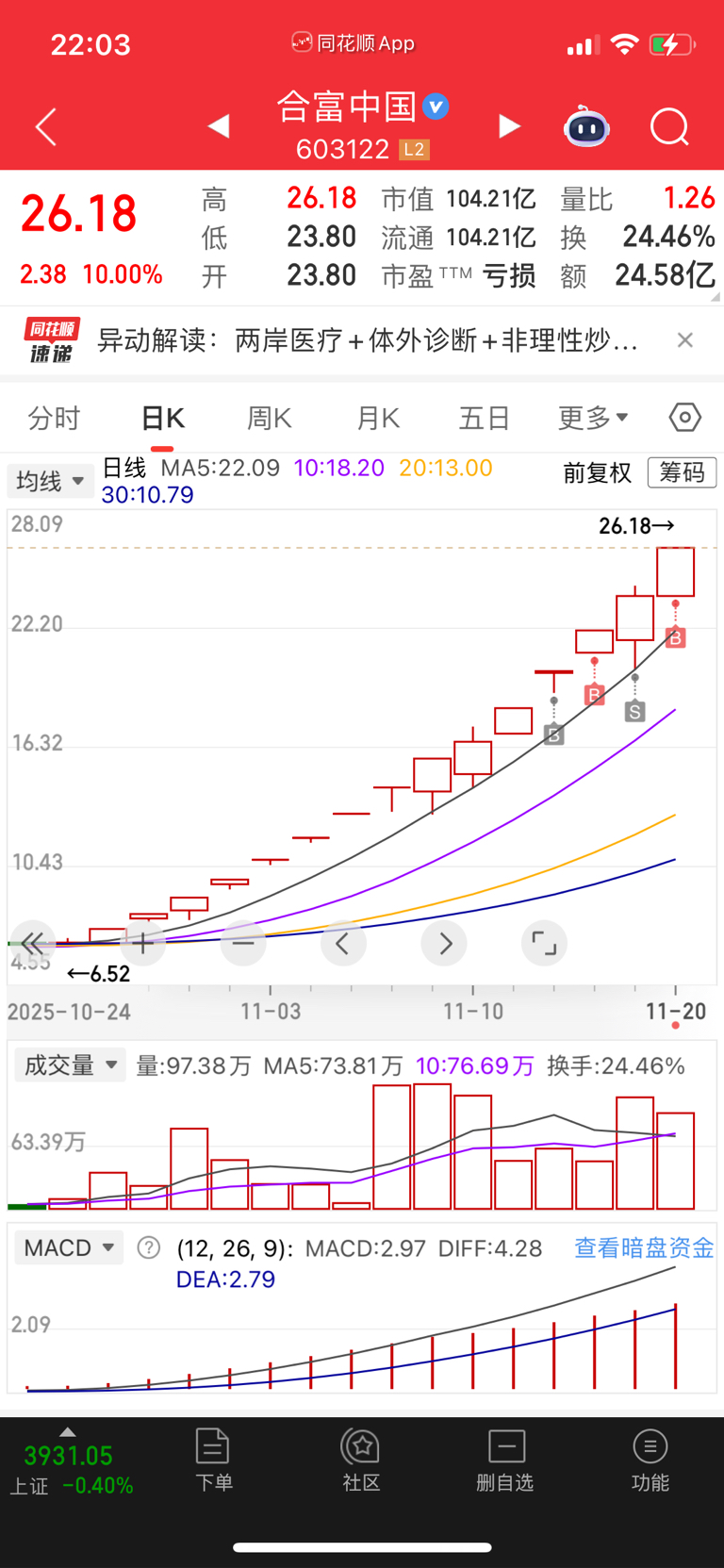This screenshot has width=724, height=1568.
Task: Tap 下单 to place an order
Action: pyautogui.click(x=213, y=1460)
